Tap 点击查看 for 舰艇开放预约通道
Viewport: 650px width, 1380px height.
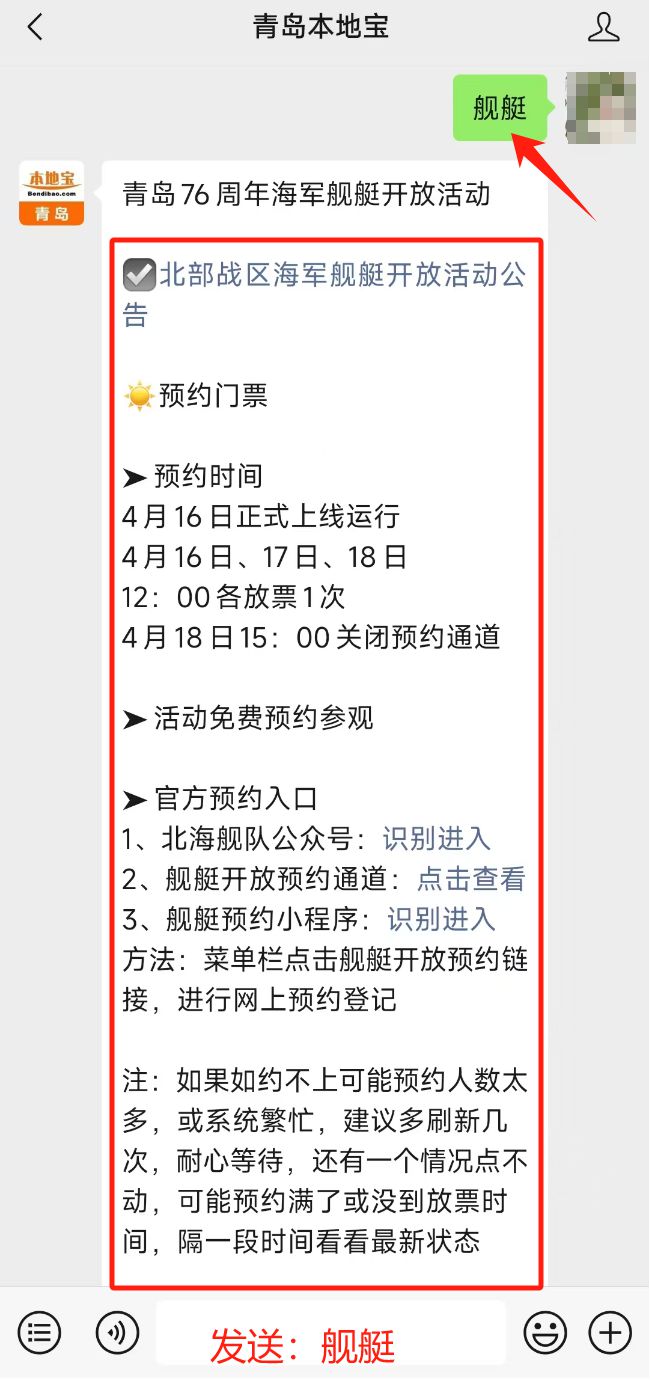click(471, 879)
